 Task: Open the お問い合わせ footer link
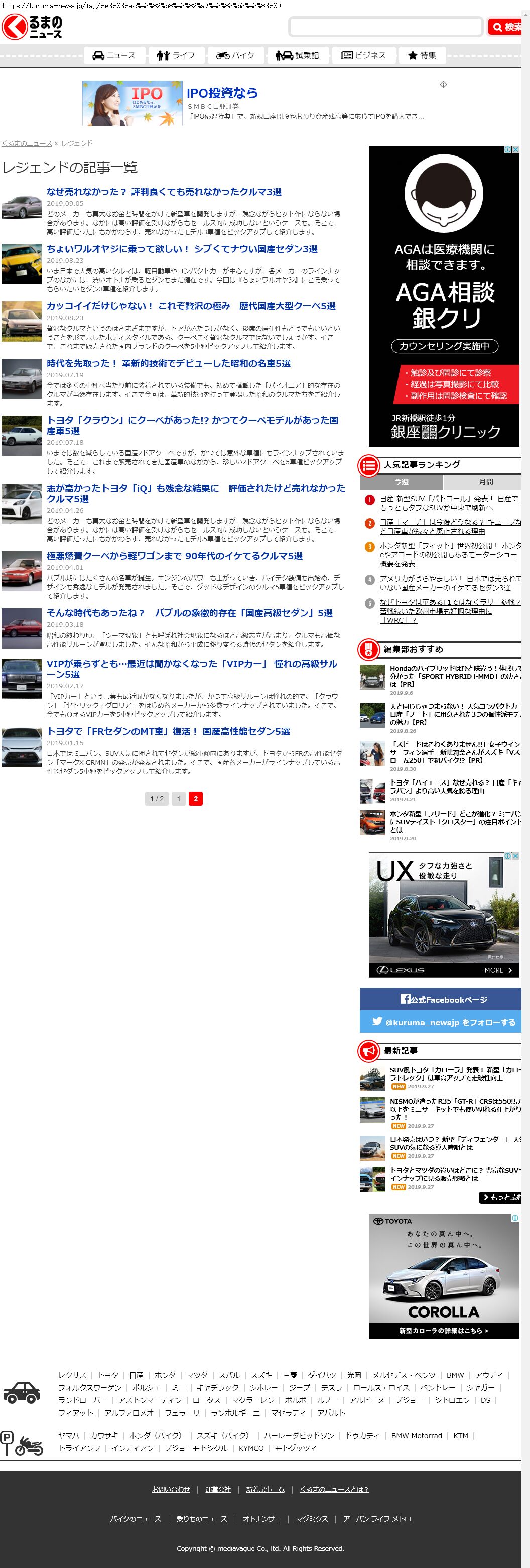pos(171,1489)
